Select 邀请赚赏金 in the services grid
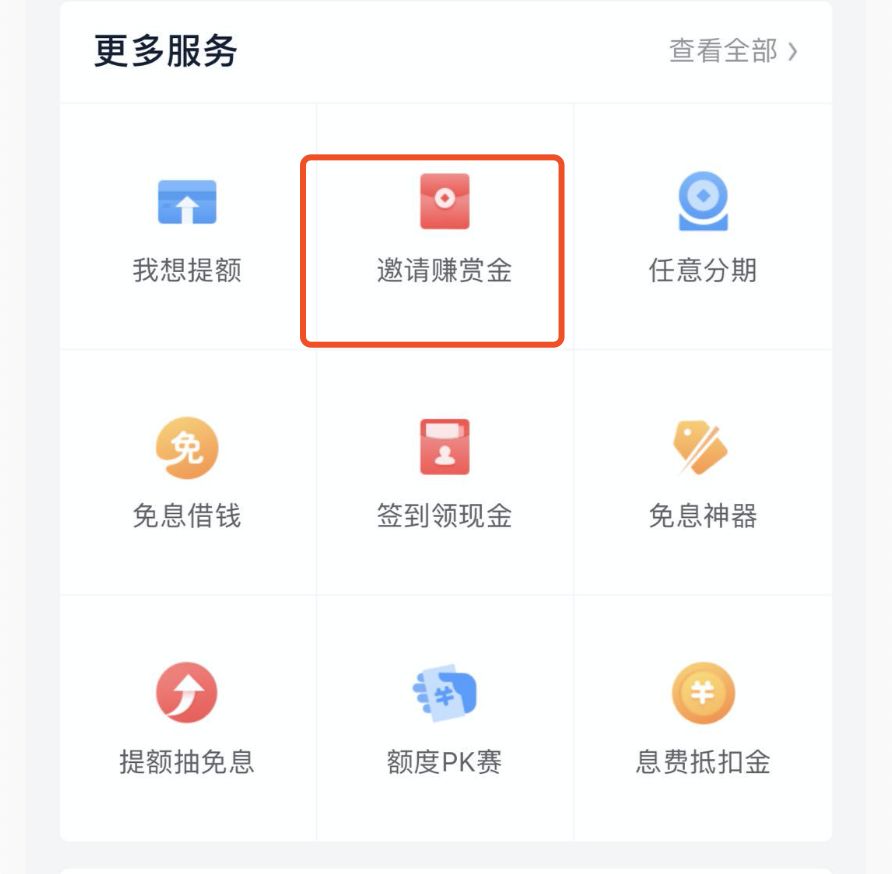This screenshot has width=892, height=874. tap(444, 228)
